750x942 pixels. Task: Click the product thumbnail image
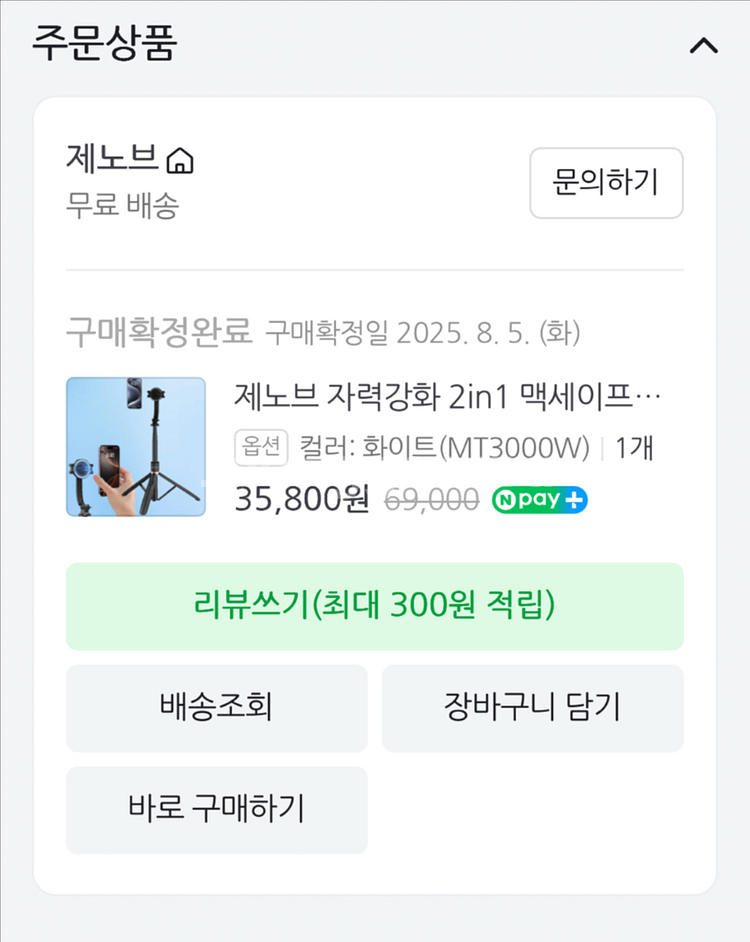135,446
